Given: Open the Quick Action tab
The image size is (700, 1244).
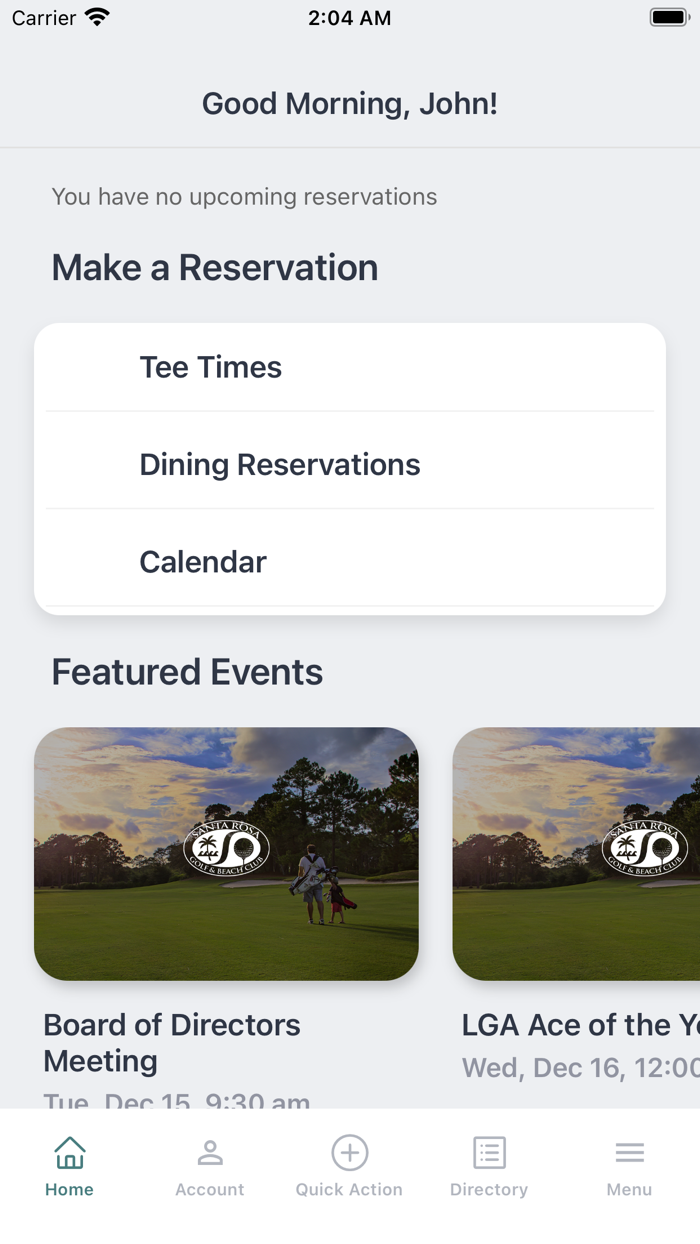Looking at the screenshot, I should pyautogui.click(x=349, y=1167).
